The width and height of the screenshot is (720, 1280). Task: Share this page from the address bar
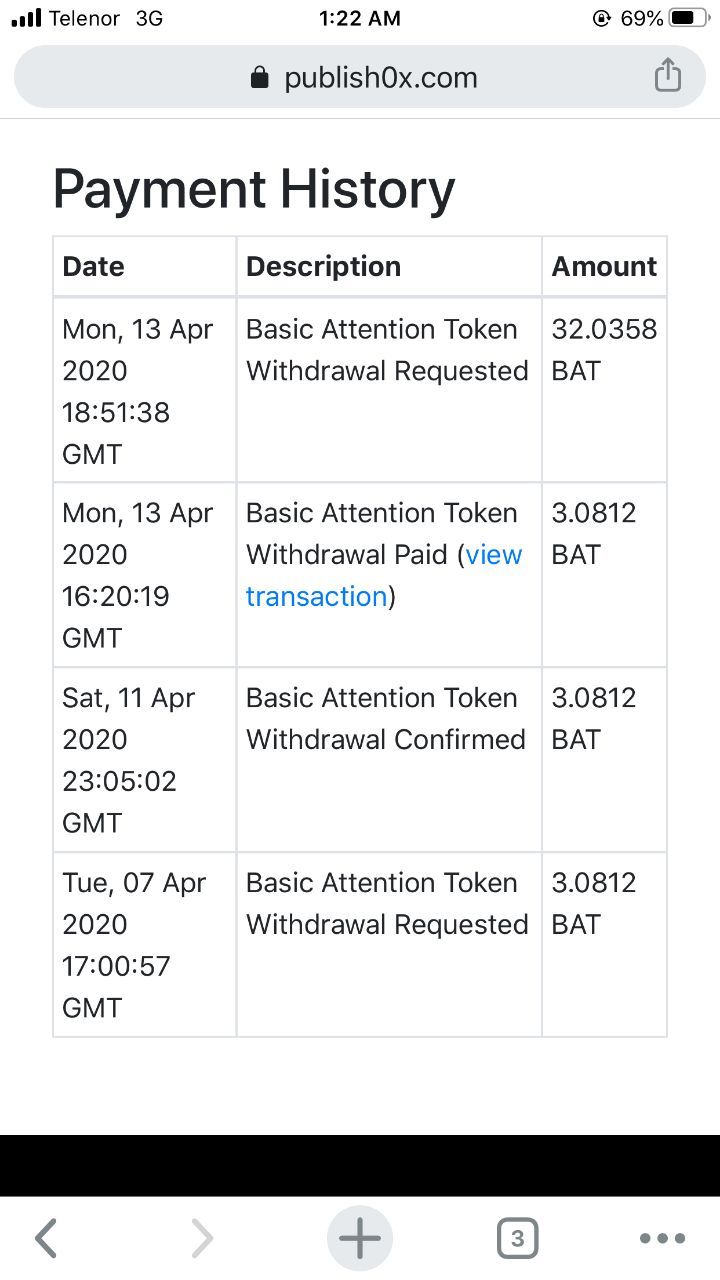pyautogui.click(x=667, y=76)
